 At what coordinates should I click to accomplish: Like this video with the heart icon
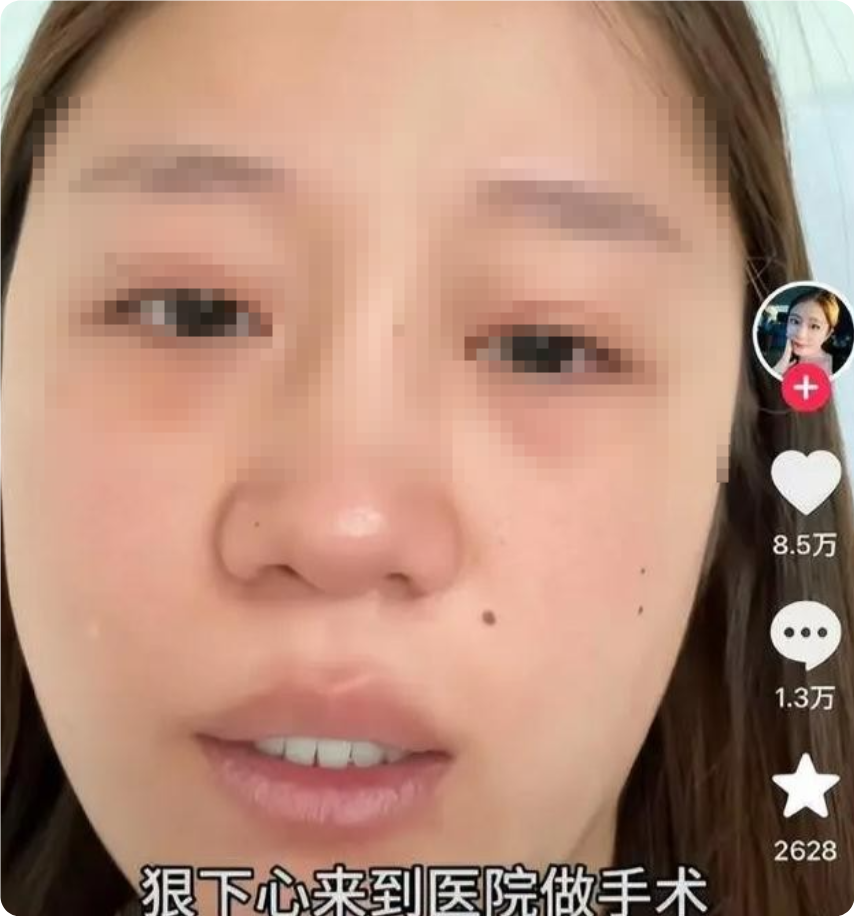806,482
